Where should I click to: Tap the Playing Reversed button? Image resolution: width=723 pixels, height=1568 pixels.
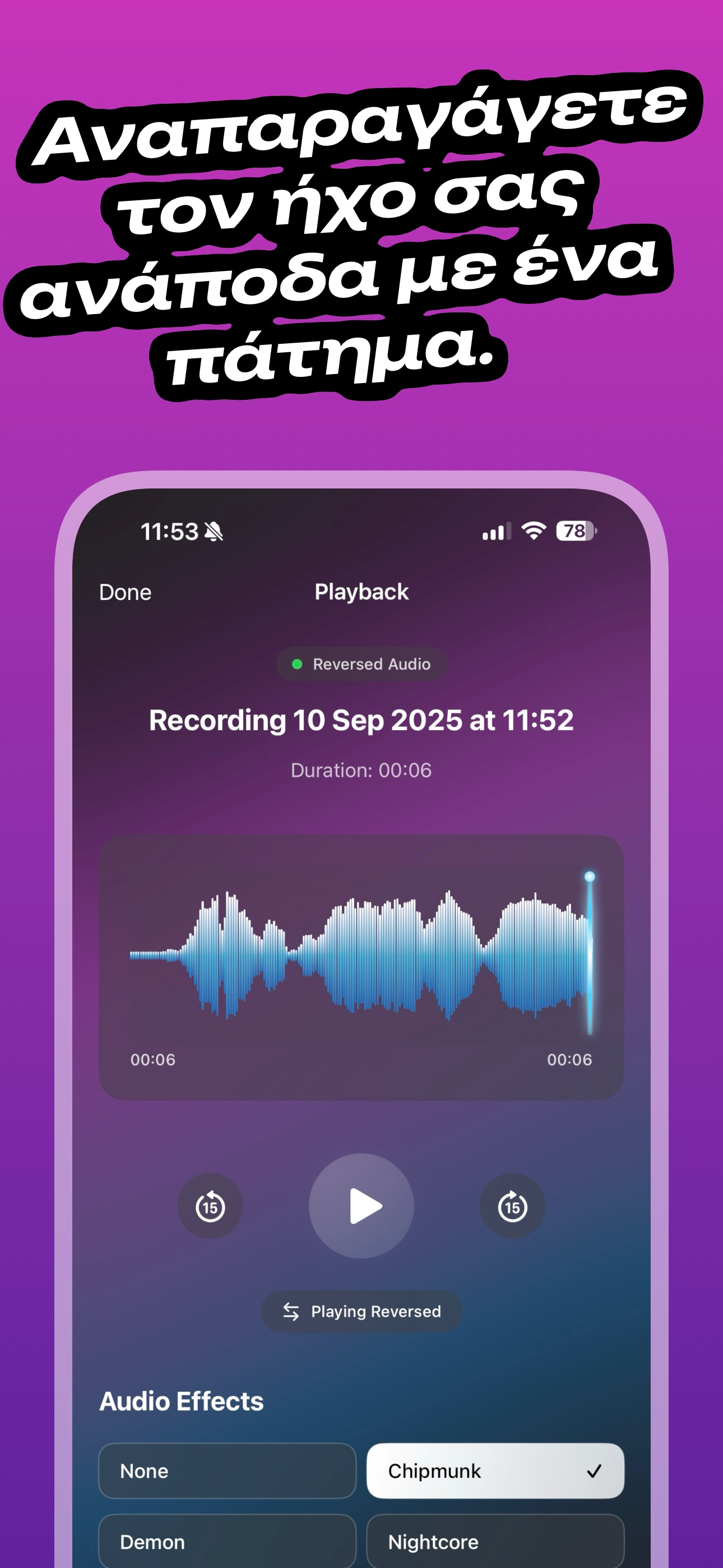point(361,1312)
